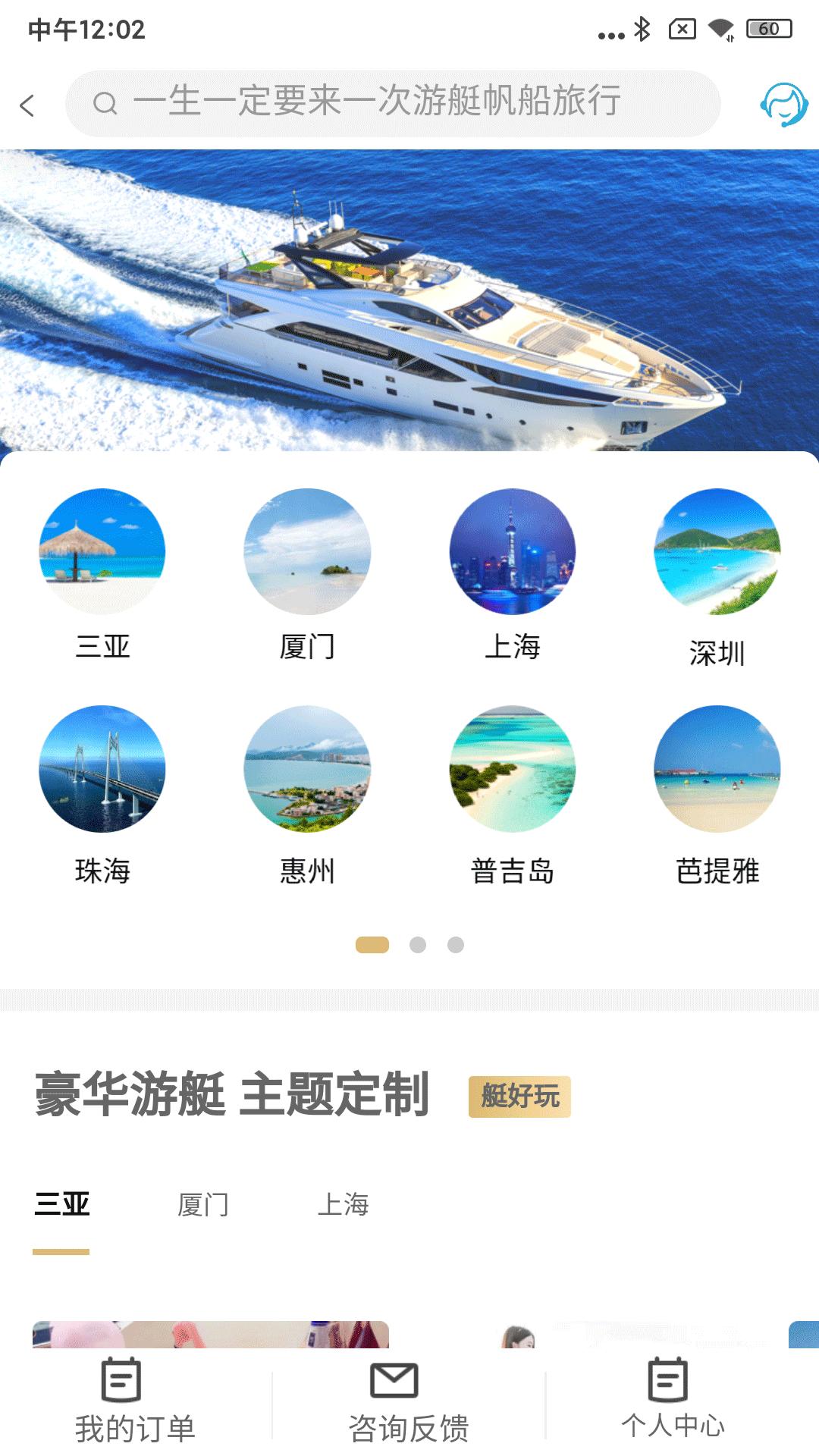Tap the third pagination dot

click(x=455, y=945)
